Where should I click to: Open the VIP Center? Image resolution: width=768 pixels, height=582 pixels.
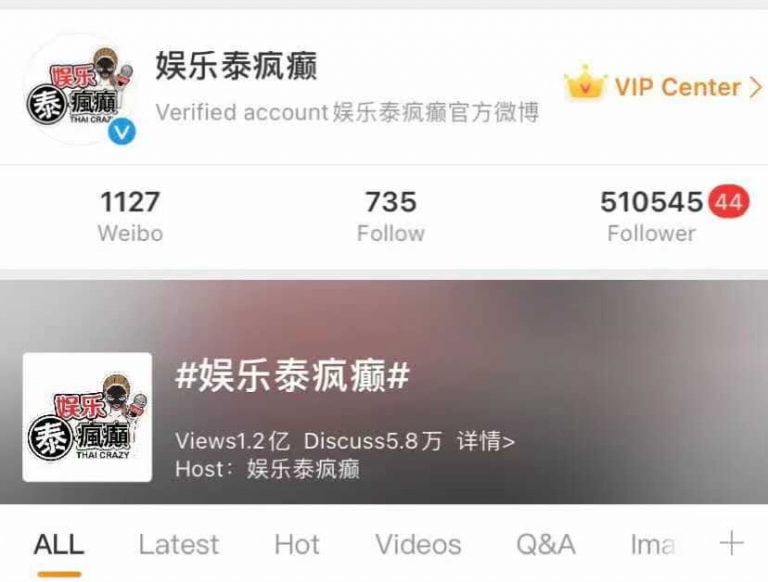pos(664,87)
